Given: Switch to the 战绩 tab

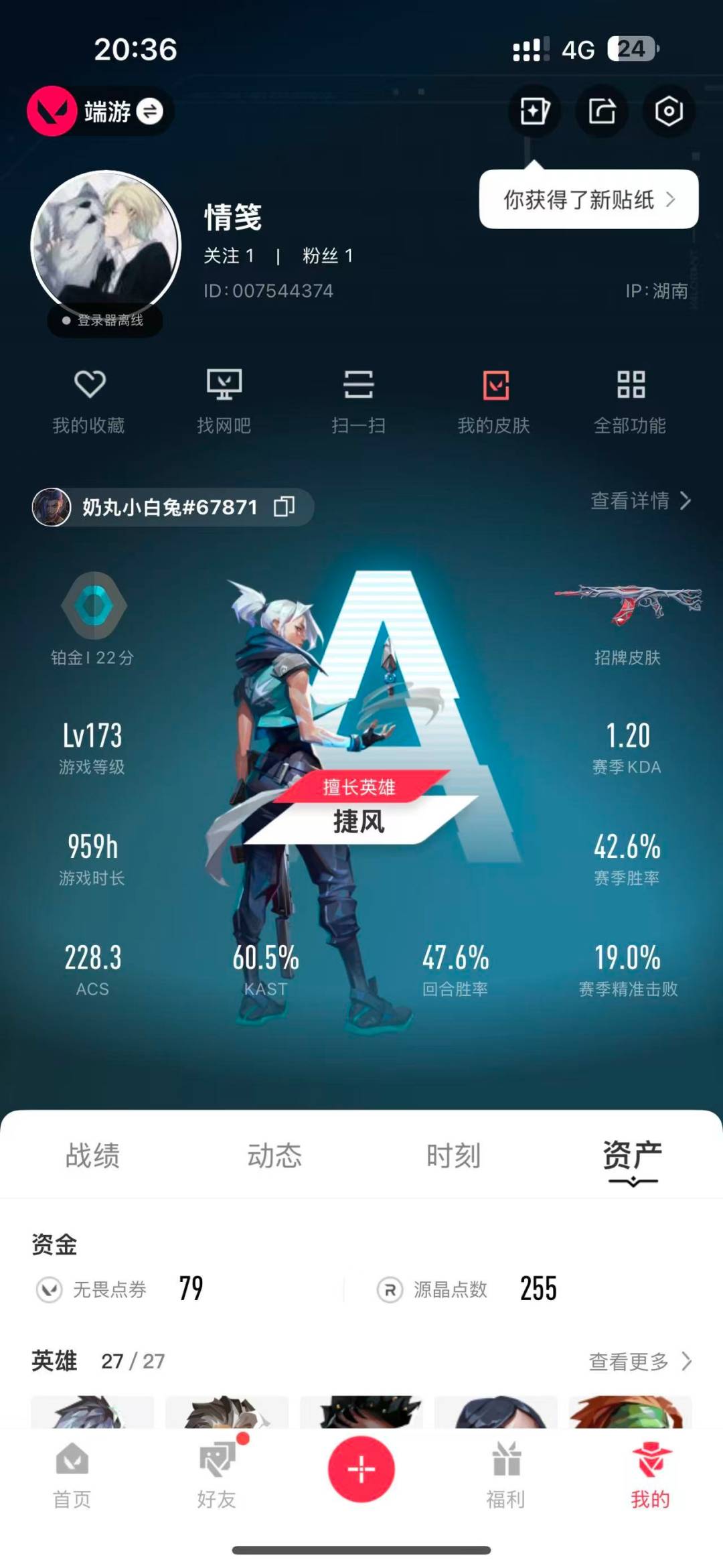Looking at the screenshot, I should tap(92, 1155).
